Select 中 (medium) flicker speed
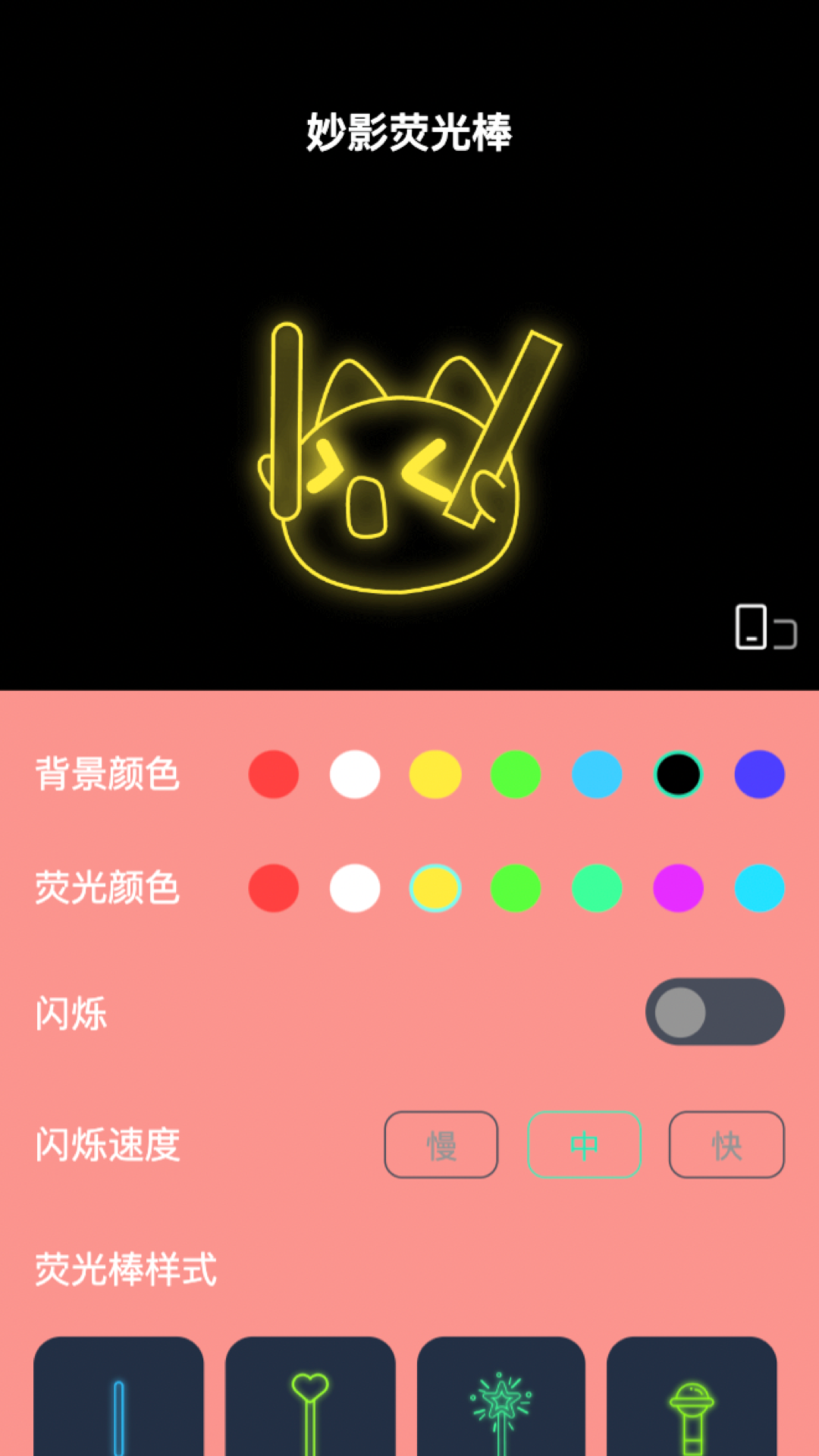This screenshot has height=1456, width=819. tap(584, 1144)
